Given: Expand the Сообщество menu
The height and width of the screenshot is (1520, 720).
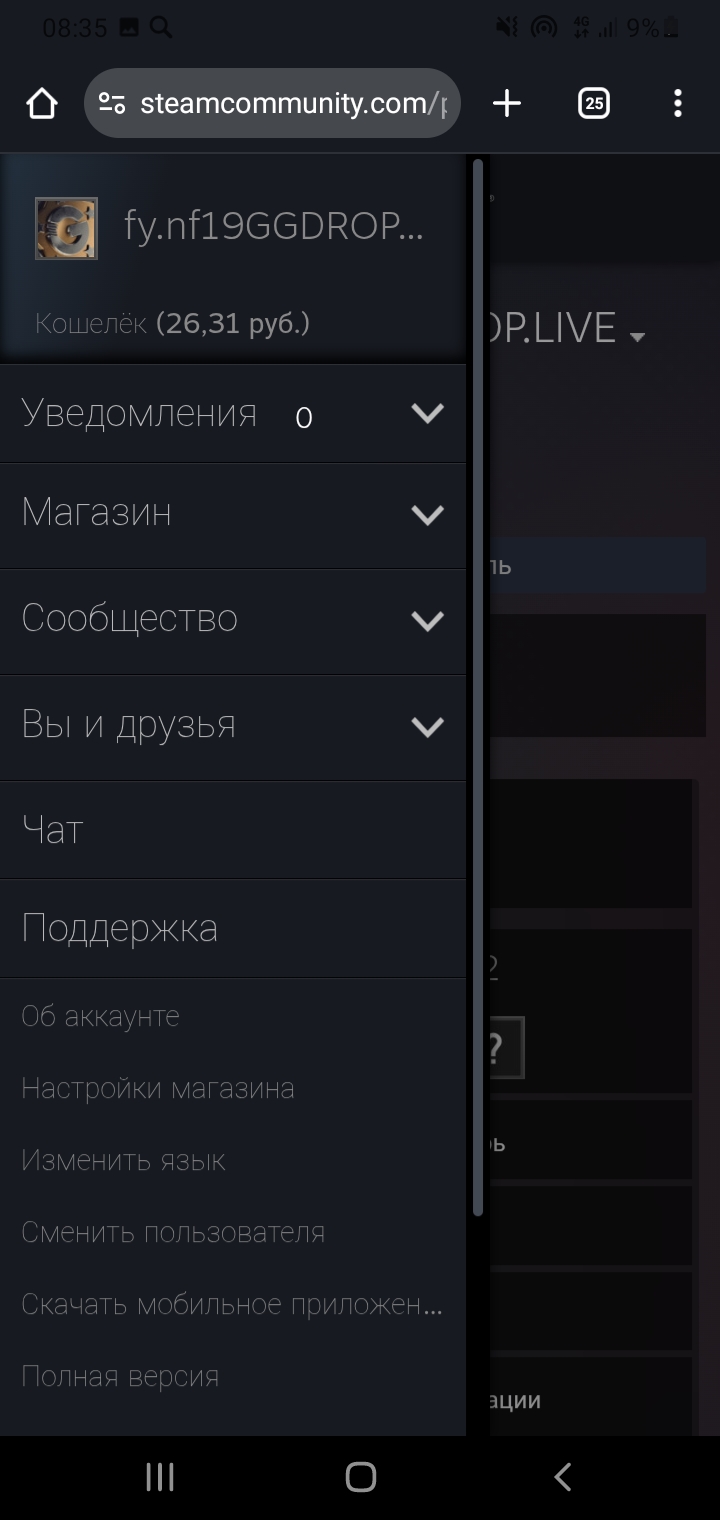Looking at the screenshot, I should pyautogui.click(x=233, y=621).
